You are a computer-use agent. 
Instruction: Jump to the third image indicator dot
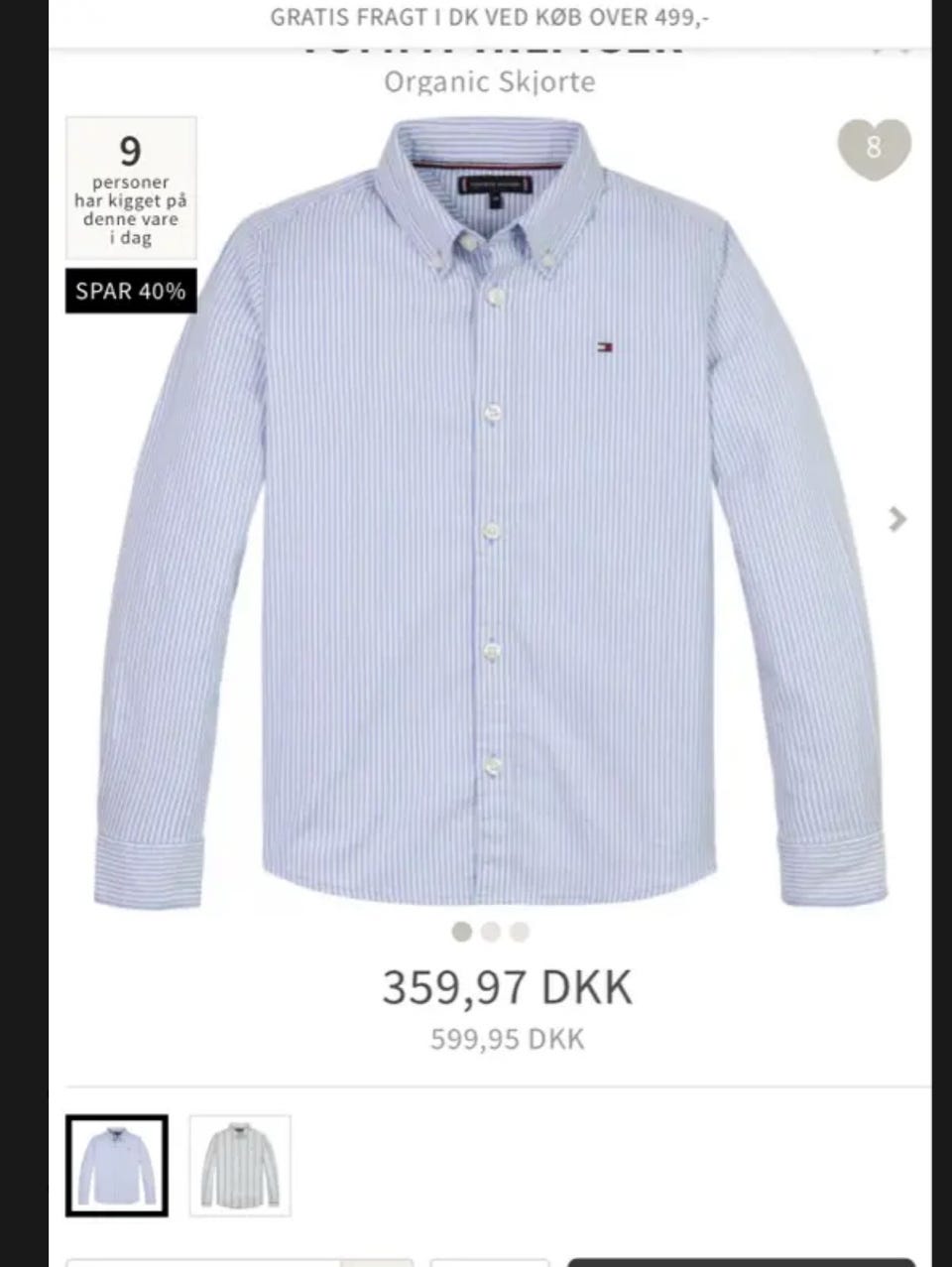(520, 932)
